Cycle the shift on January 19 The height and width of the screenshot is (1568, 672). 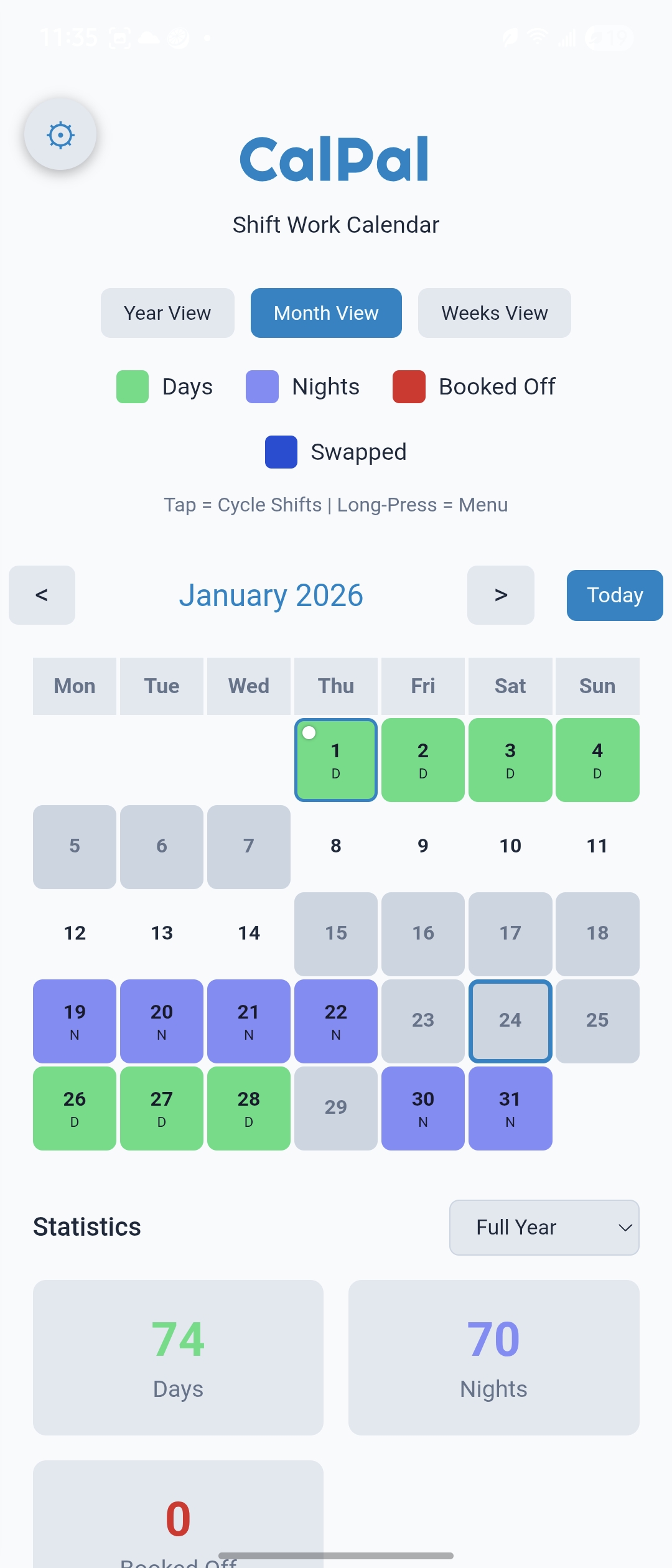74,1021
